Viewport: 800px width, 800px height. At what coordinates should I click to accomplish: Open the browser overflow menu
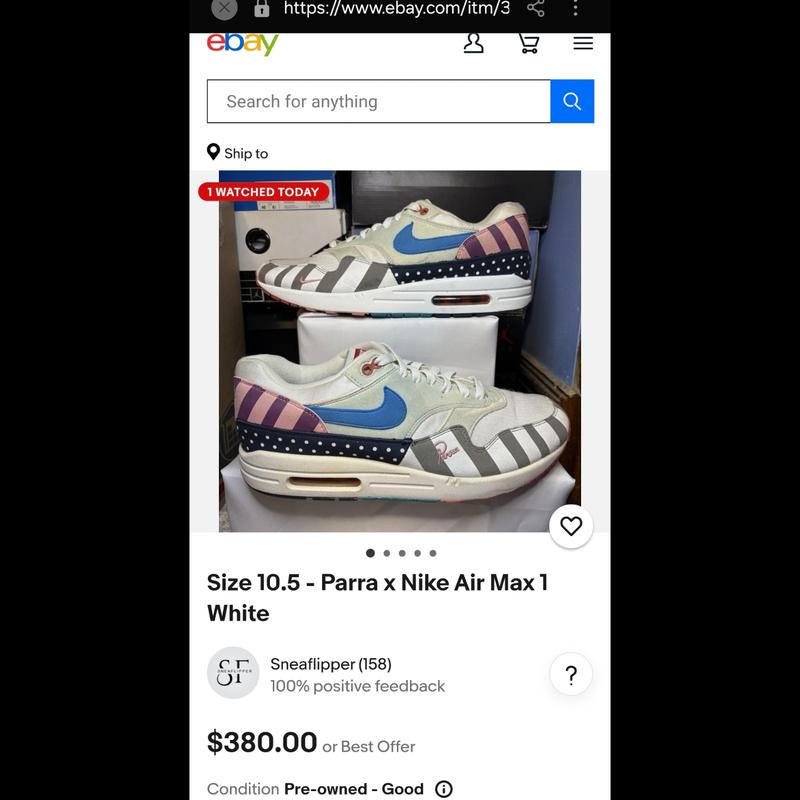pos(575,9)
